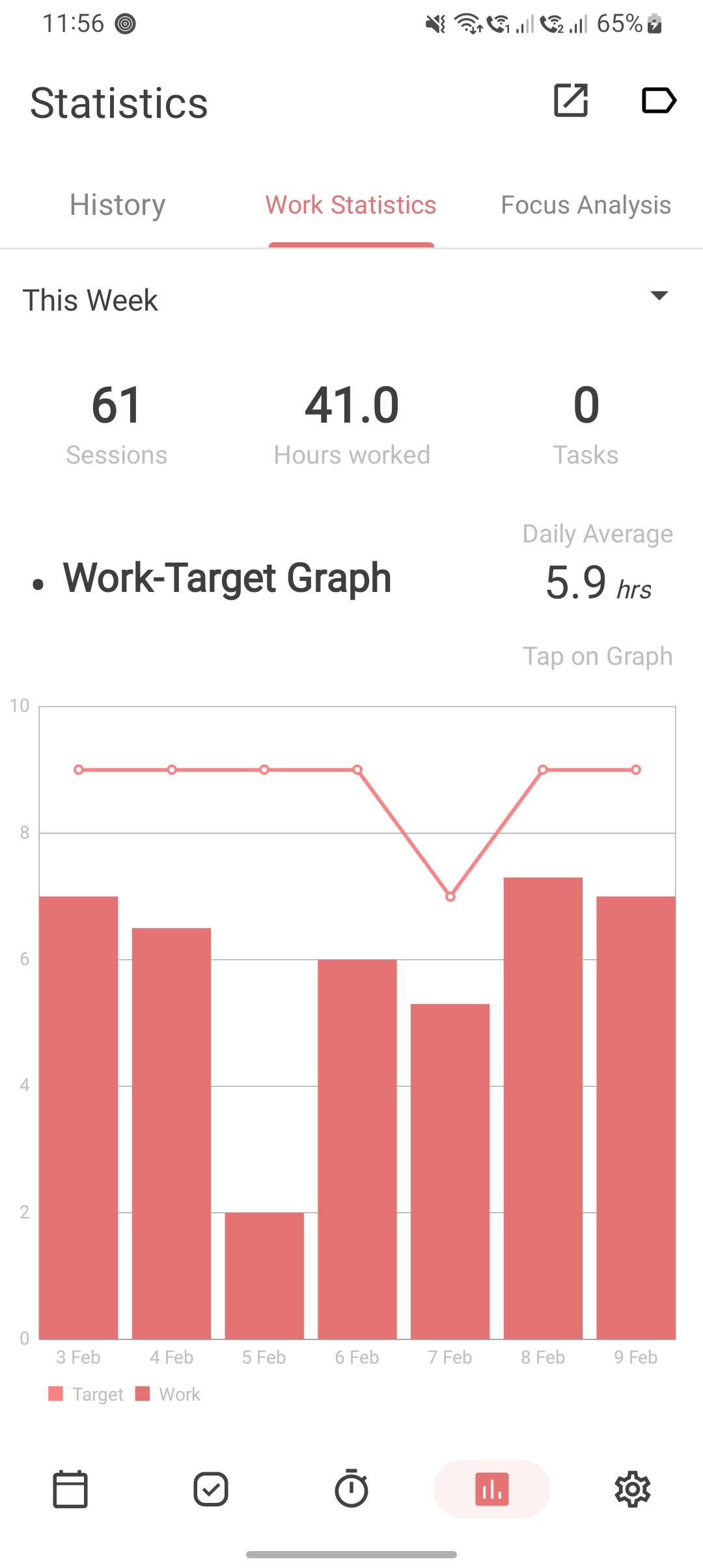
Task: Open the calendar tab in bottom navigation
Action: click(x=70, y=1489)
